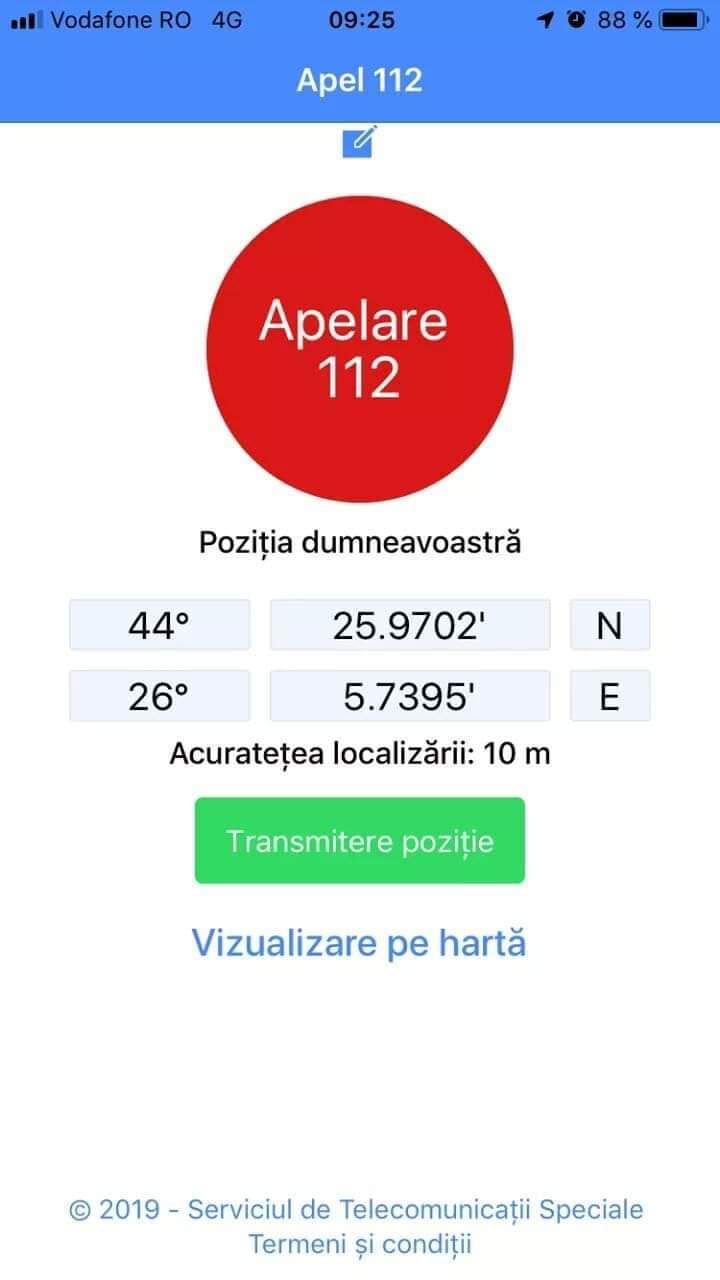Open the Serviciul de Telecomunicații Speciale link
This screenshot has height=1280, width=720.
[415, 1209]
